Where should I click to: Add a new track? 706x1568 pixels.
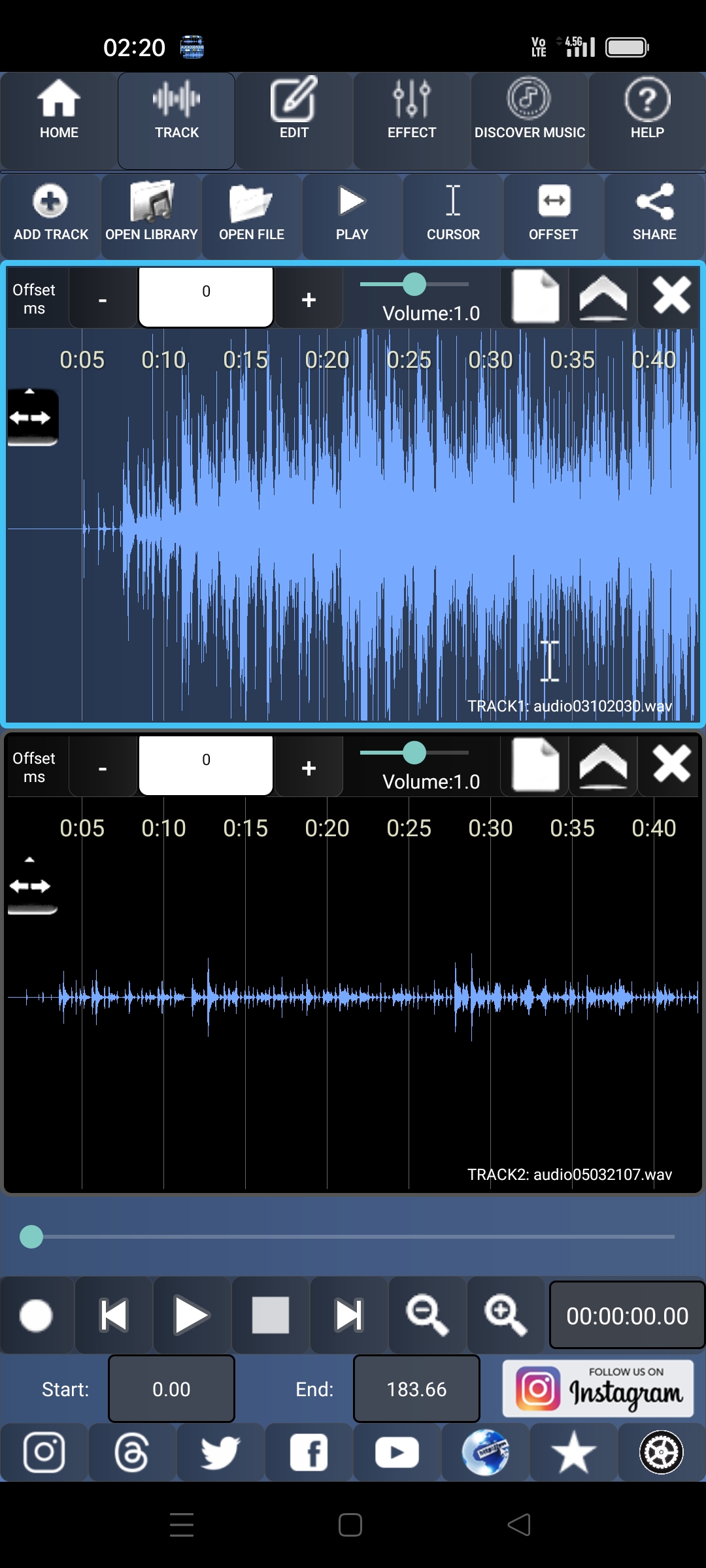point(50,216)
